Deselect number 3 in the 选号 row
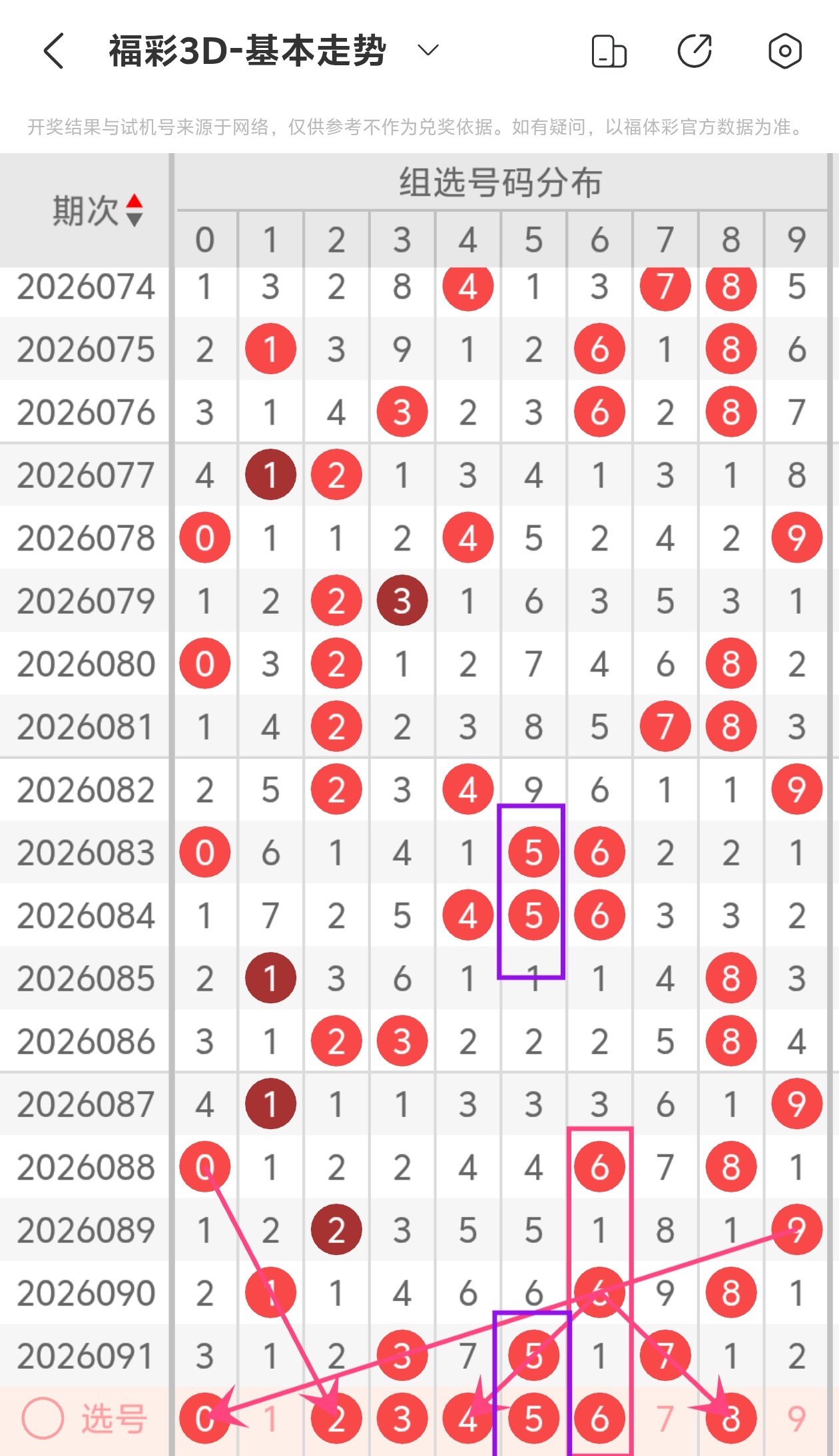 click(x=402, y=1419)
